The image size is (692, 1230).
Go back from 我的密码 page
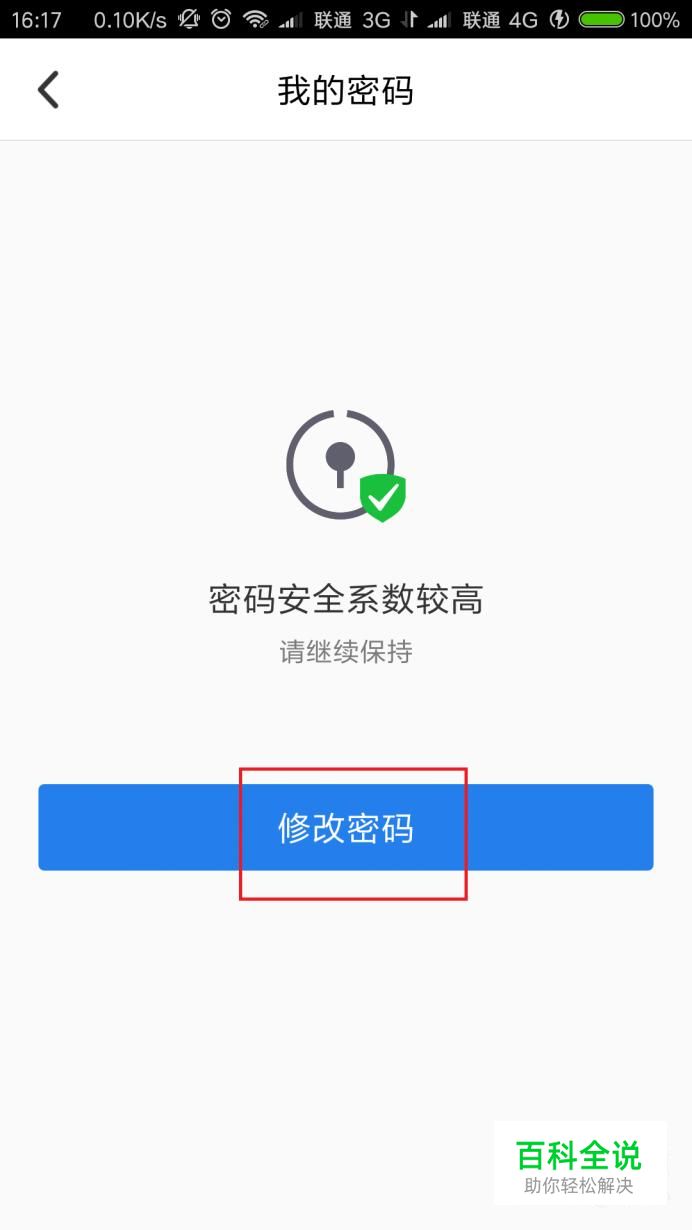[x=48, y=90]
